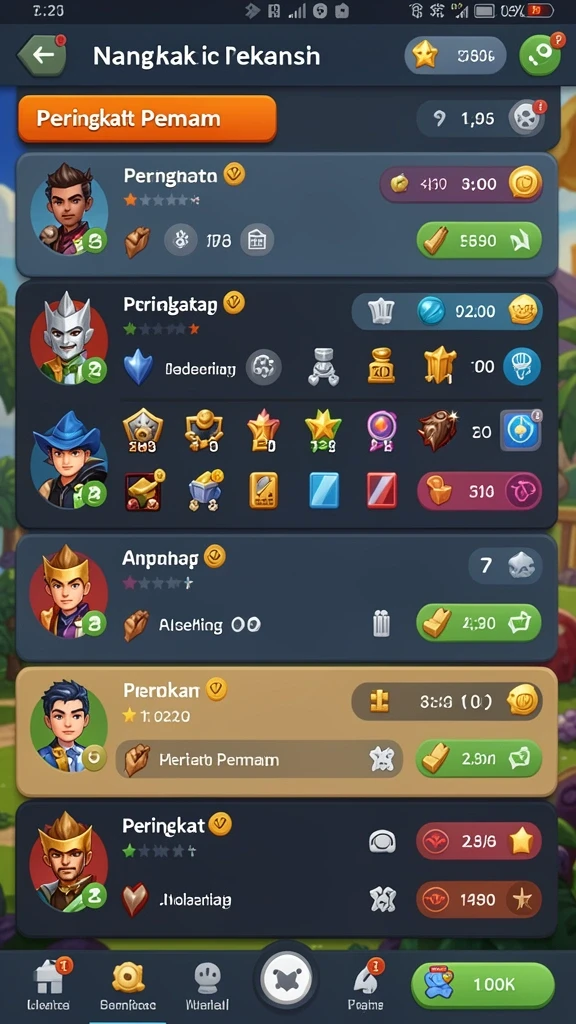Select the orange Peringkat Pemam button

pyautogui.click(x=148, y=119)
